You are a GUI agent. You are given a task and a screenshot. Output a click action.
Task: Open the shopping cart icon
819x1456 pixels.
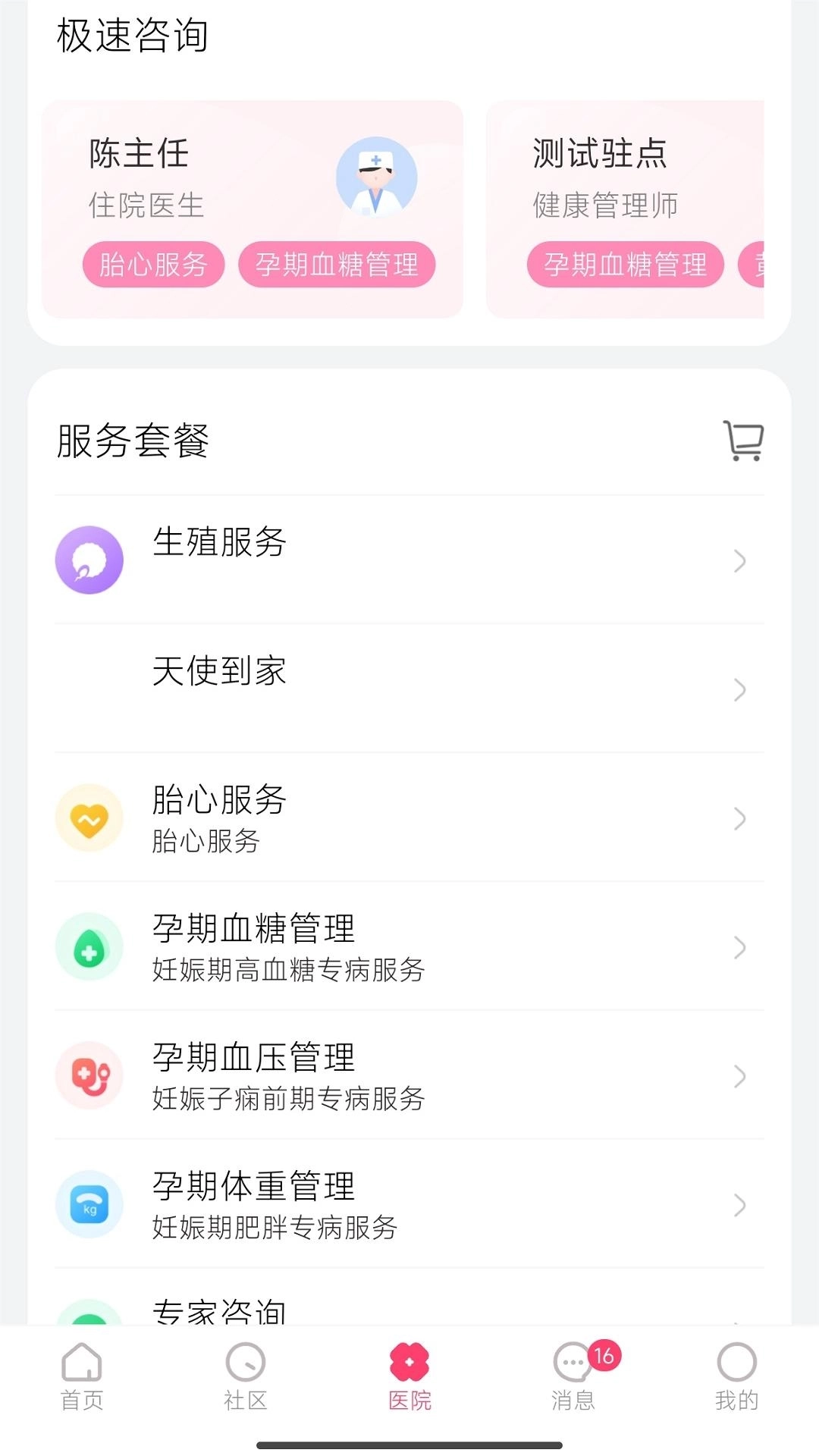coord(743,441)
